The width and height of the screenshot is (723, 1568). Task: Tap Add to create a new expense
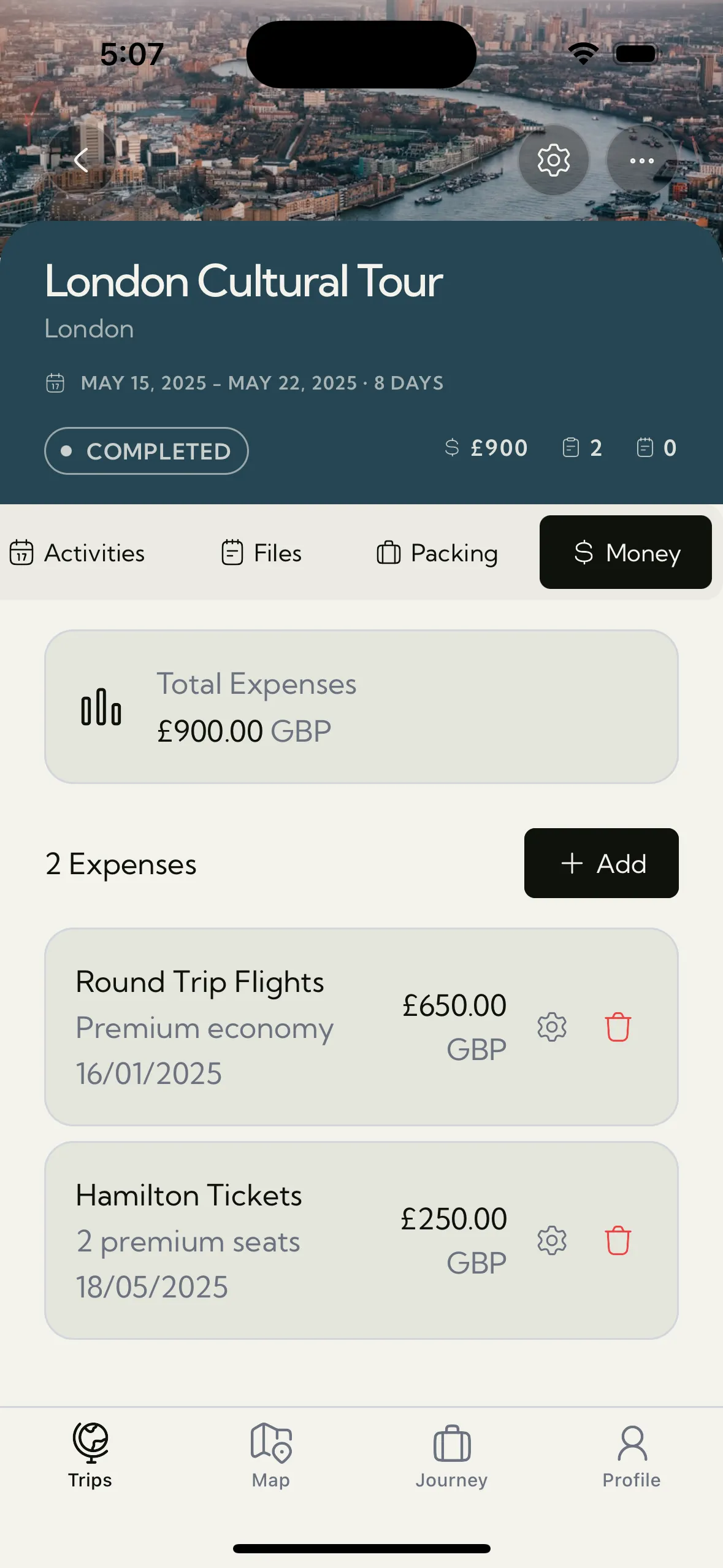pos(601,863)
